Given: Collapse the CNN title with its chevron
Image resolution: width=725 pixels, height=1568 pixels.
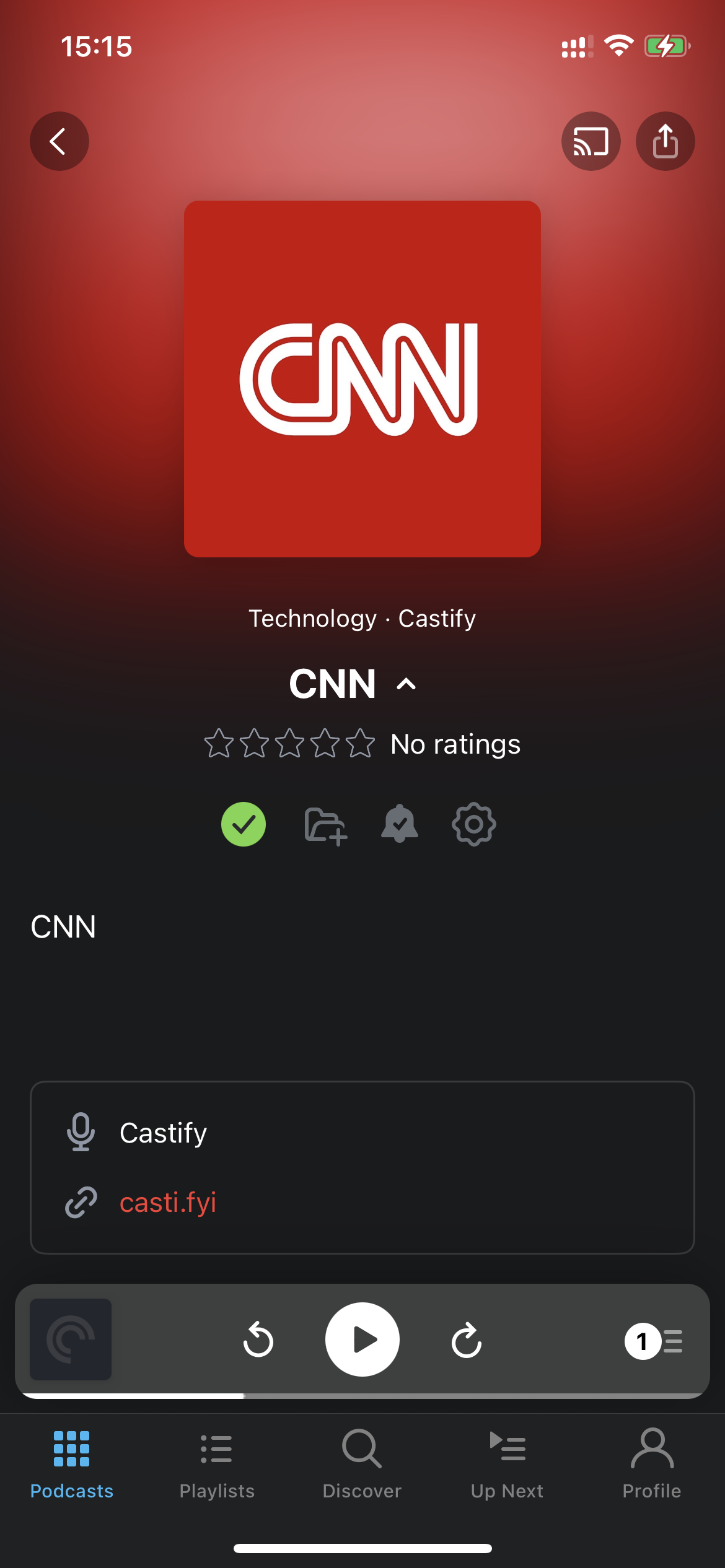Looking at the screenshot, I should [x=406, y=684].
